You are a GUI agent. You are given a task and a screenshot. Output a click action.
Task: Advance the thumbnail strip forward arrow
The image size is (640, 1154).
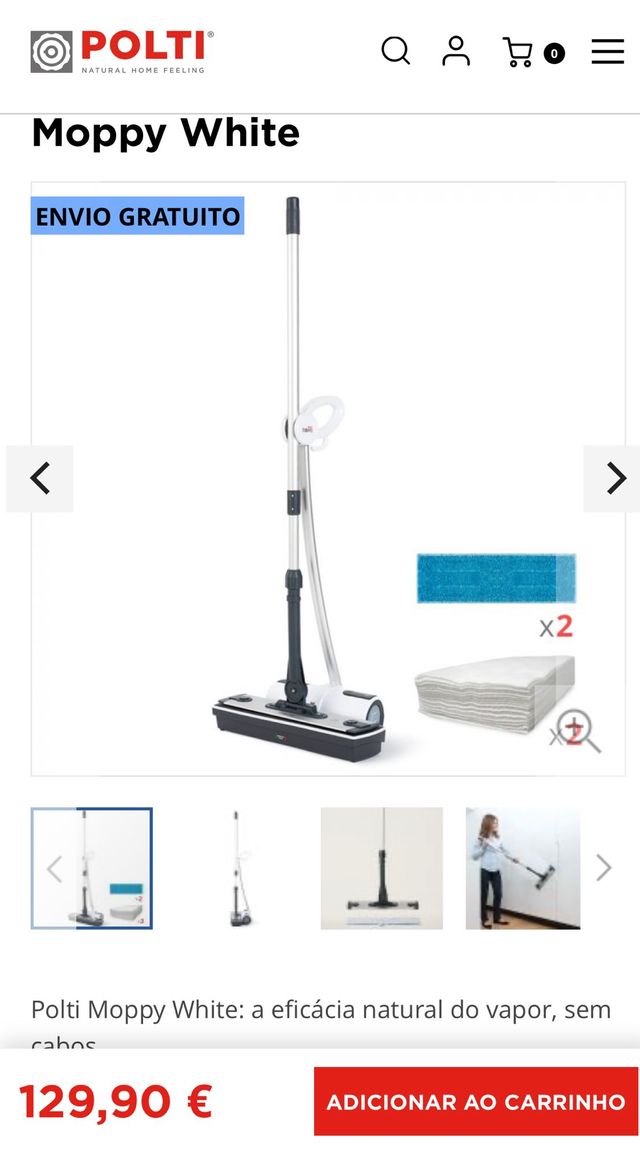pos(603,868)
